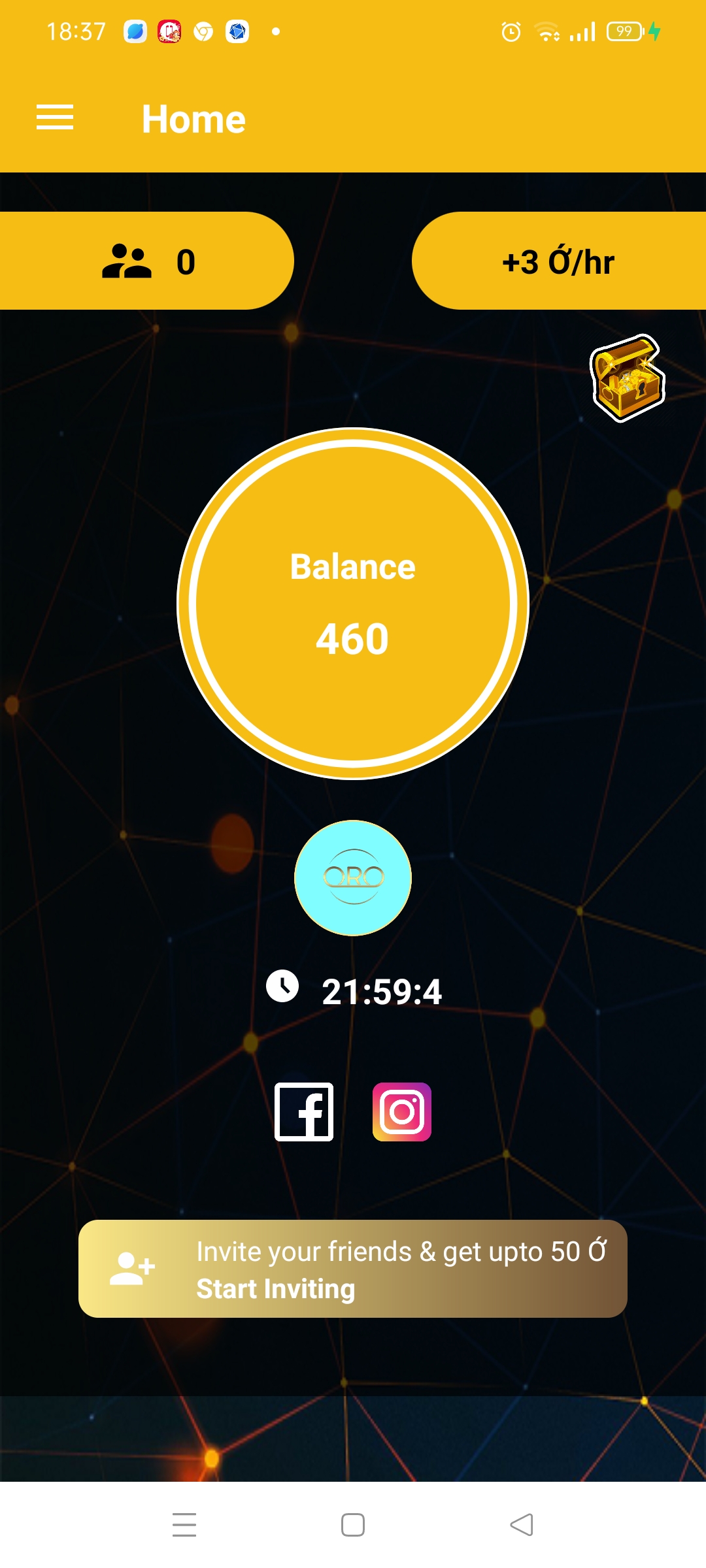706x1568 pixels.
Task: Tap the +3 Ớ/hr mining rate pill
Action: tap(559, 261)
